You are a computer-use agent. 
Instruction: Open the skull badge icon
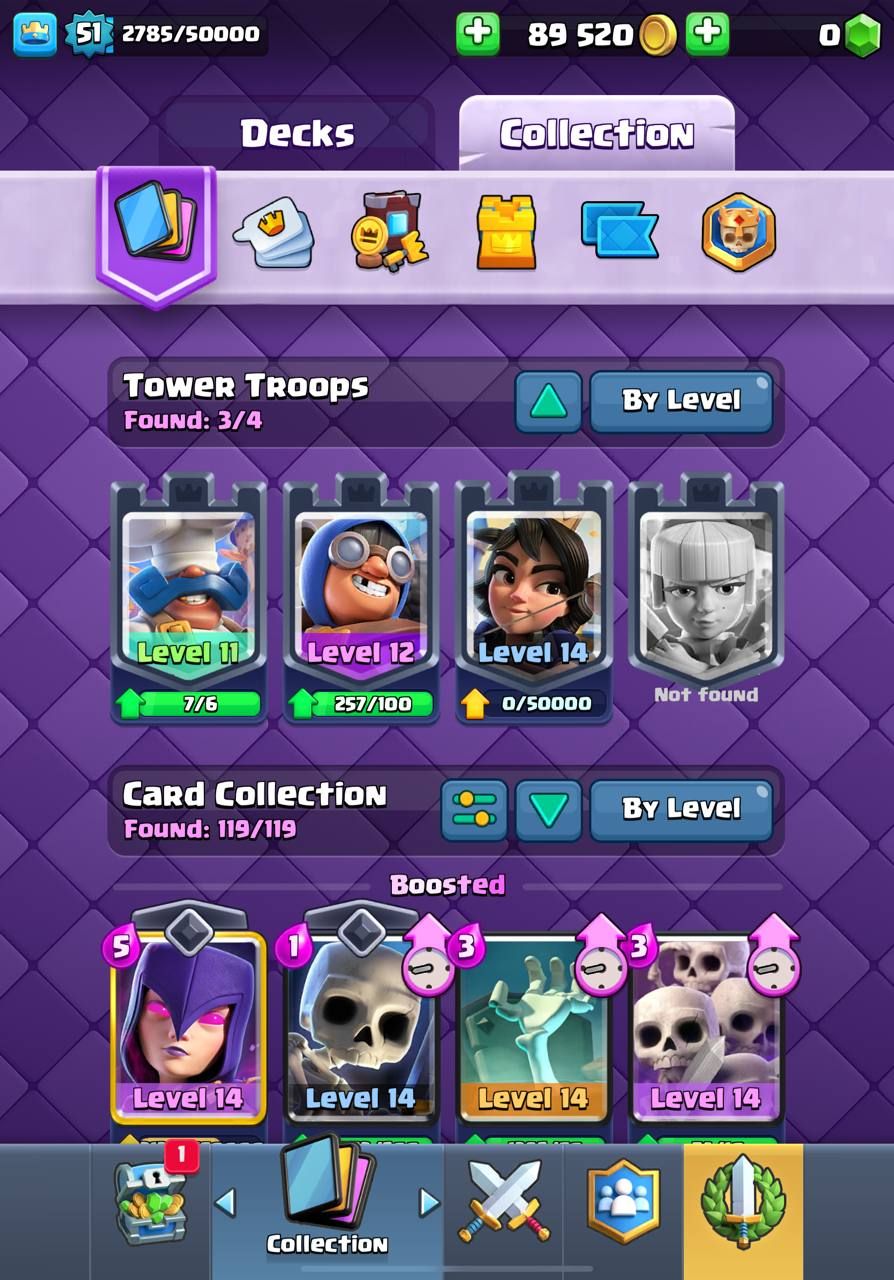tap(738, 232)
